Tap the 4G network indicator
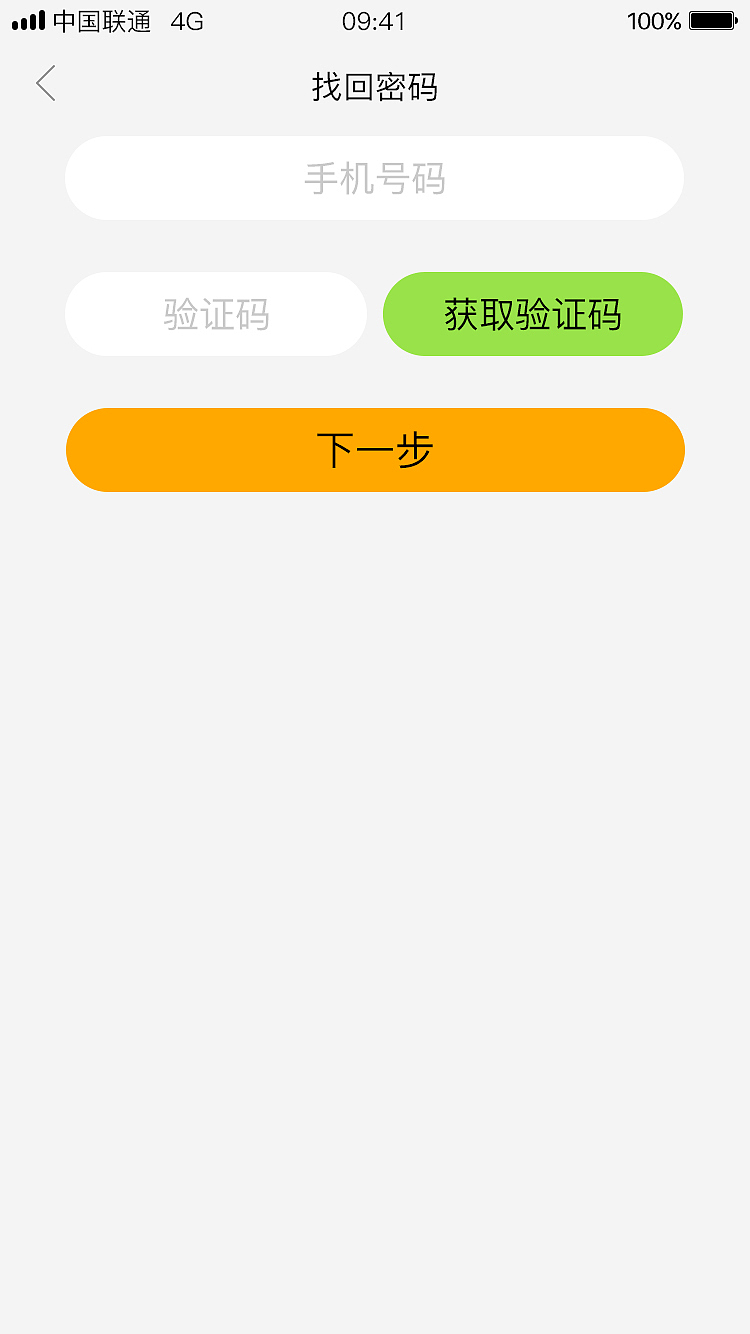 coord(185,21)
